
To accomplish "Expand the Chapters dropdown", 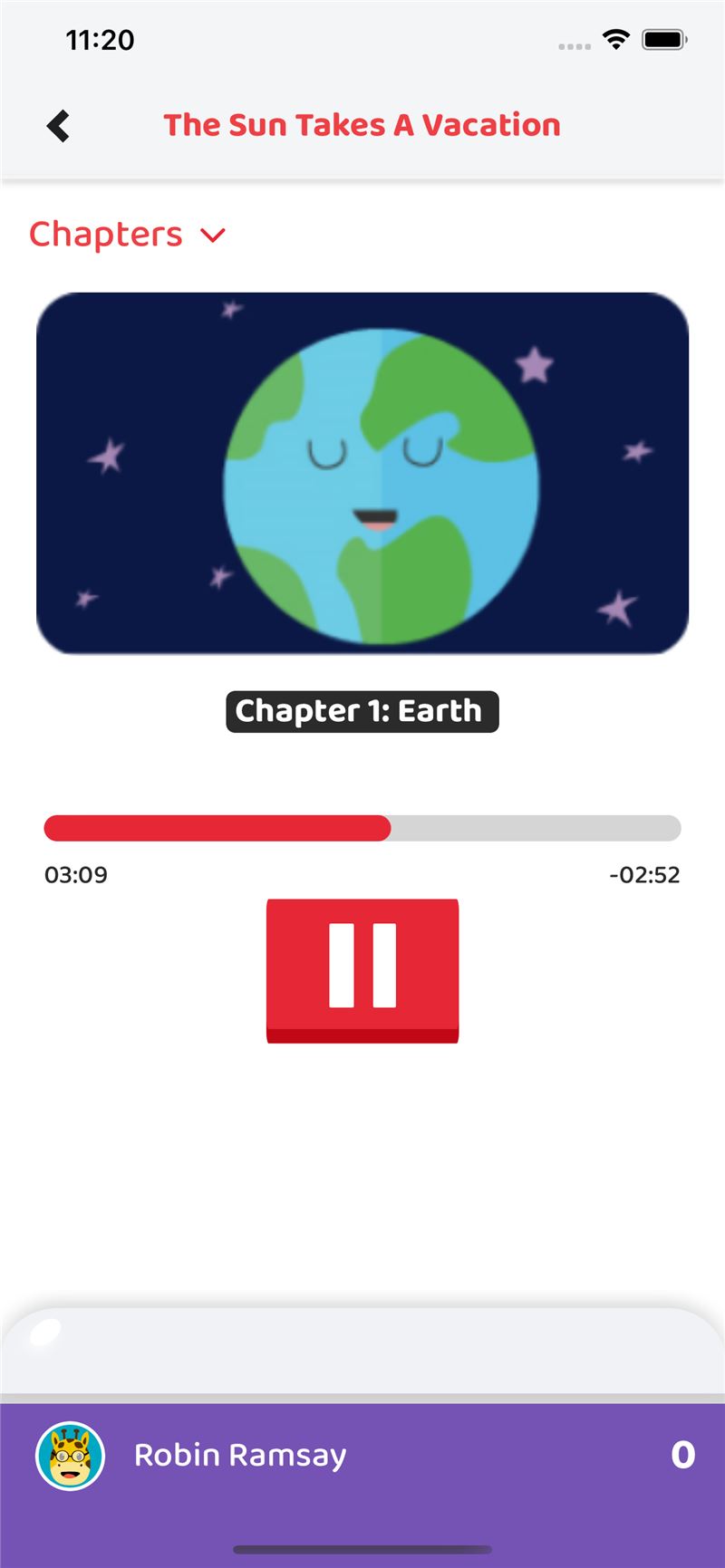I will (127, 235).
